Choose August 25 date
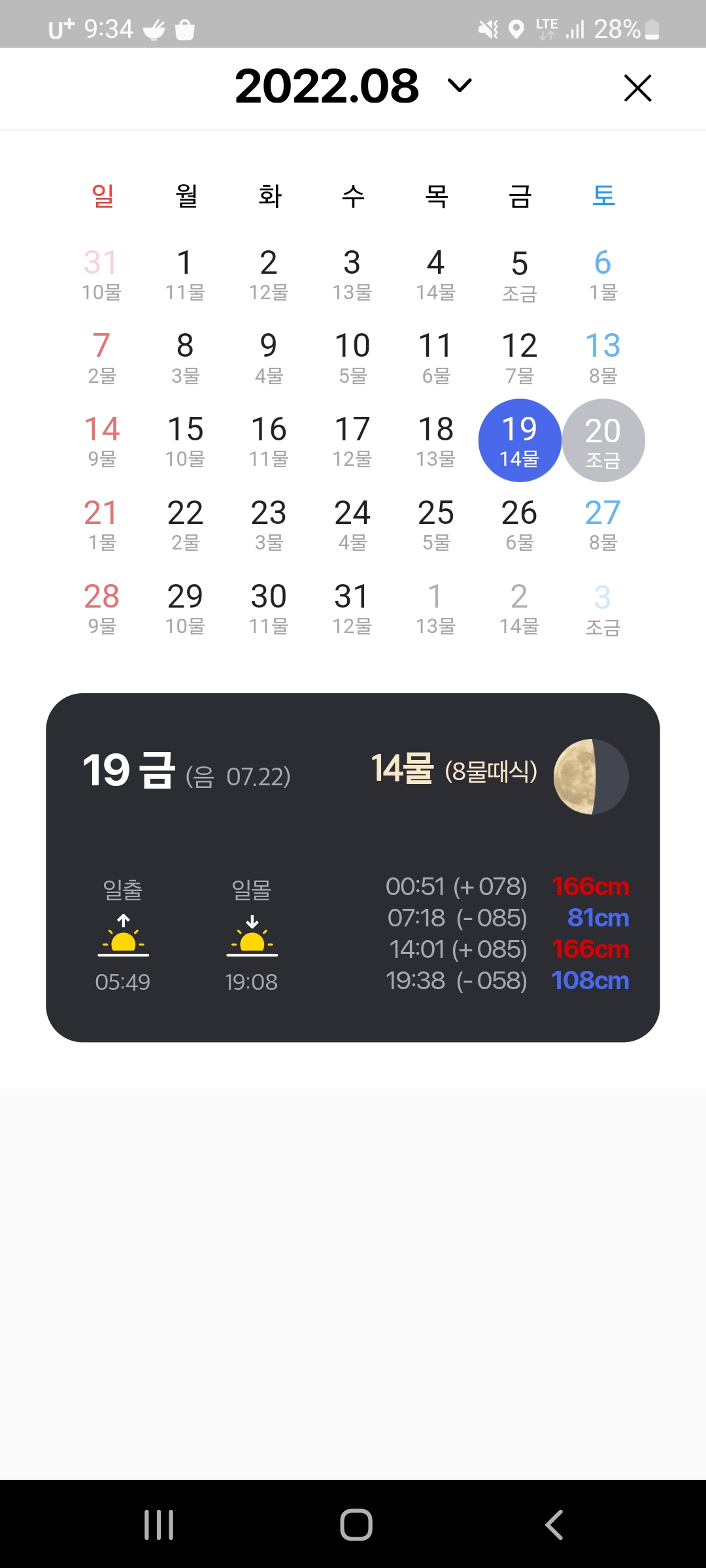The height and width of the screenshot is (1568, 706). 436,524
